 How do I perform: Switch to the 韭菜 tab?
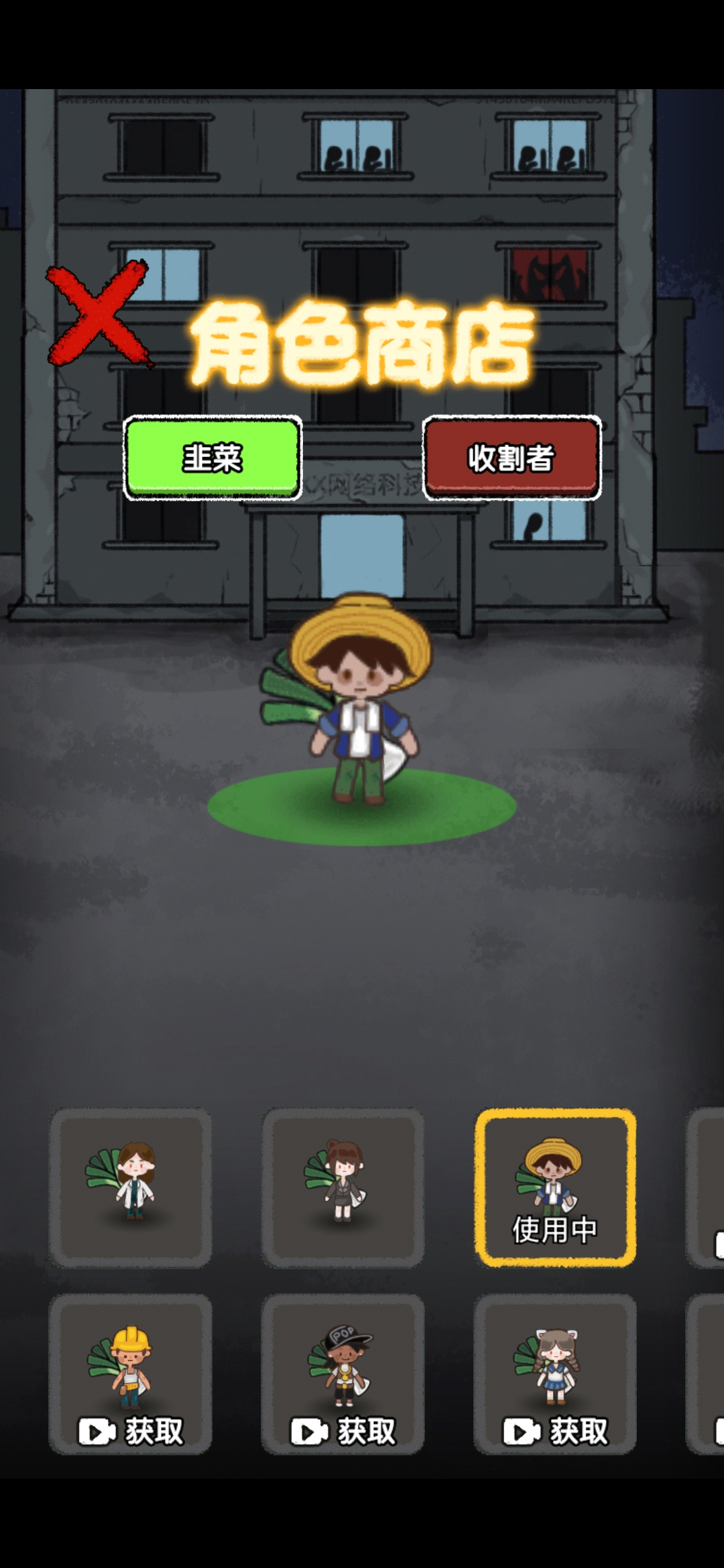coord(213,458)
